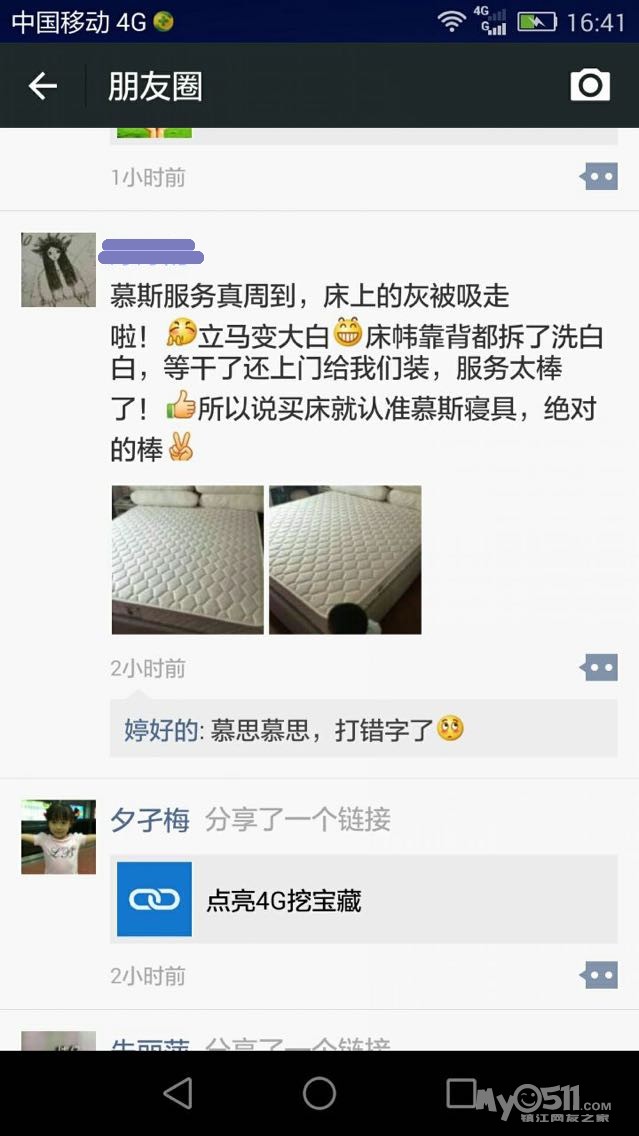Open the shared link 点亮4G挖宝藏
The width and height of the screenshot is (639, 1136).
click(363, 900)
